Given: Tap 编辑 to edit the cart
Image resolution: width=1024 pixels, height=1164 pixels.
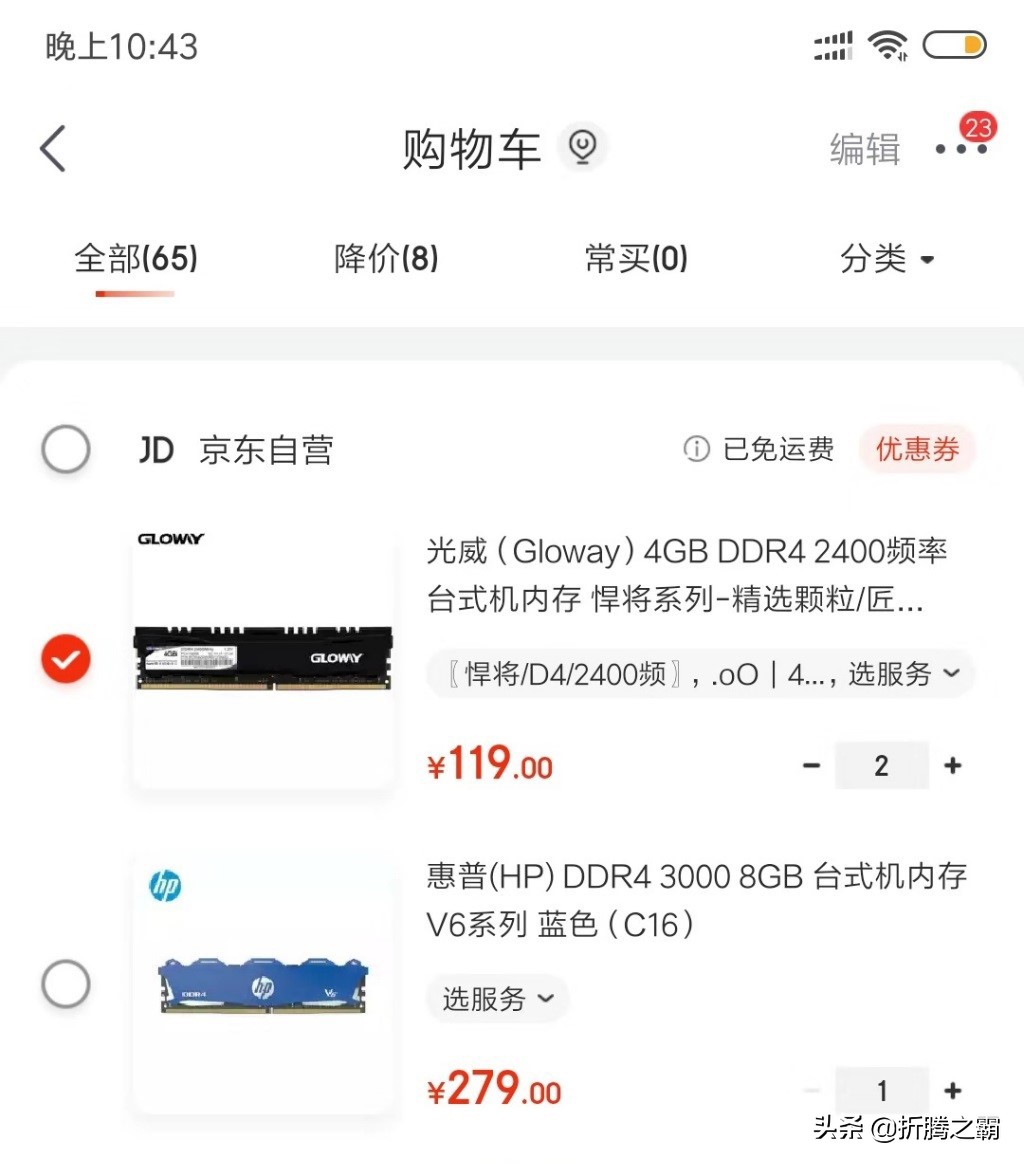Looking at the screenshot, I should (x=864, y=148).
